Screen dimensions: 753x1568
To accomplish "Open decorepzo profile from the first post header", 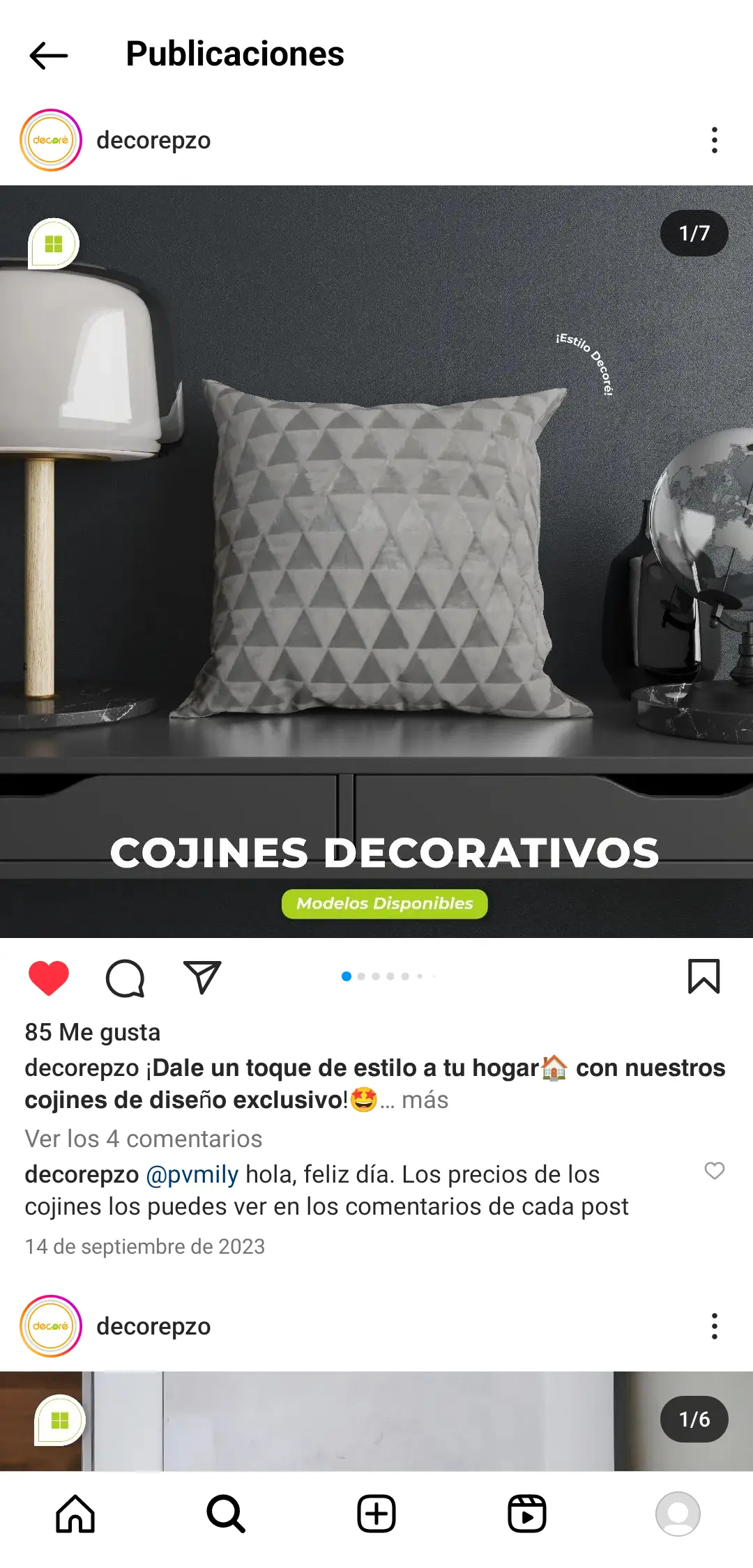I will (x=153, y=140).
